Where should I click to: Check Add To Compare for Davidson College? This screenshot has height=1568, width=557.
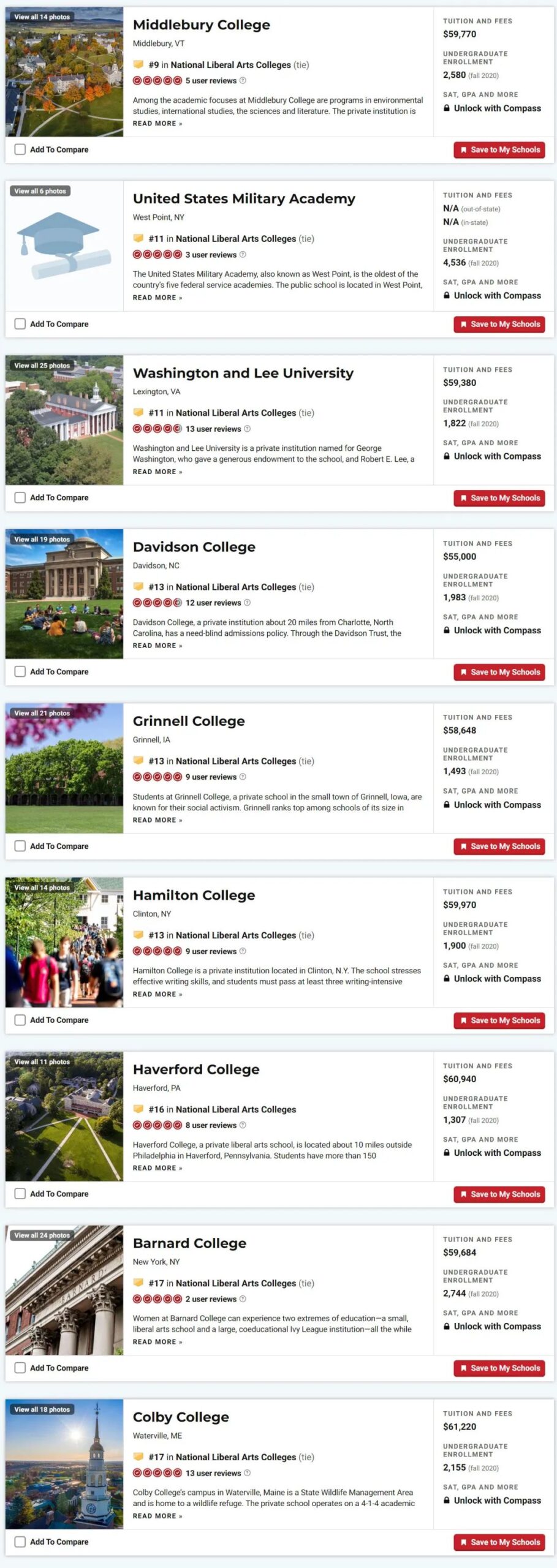coord(20,671)
